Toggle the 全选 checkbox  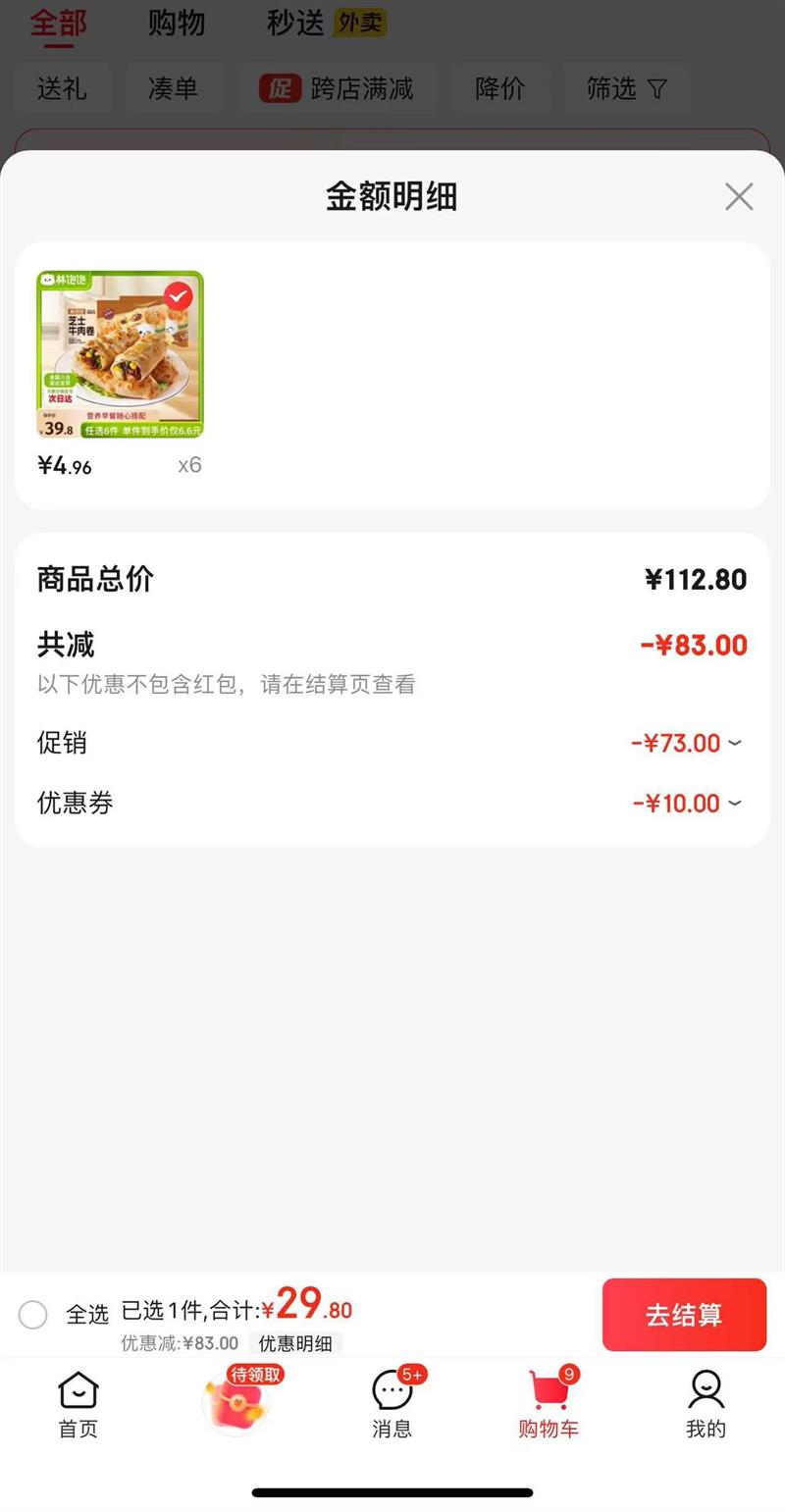click(33, 1315)
